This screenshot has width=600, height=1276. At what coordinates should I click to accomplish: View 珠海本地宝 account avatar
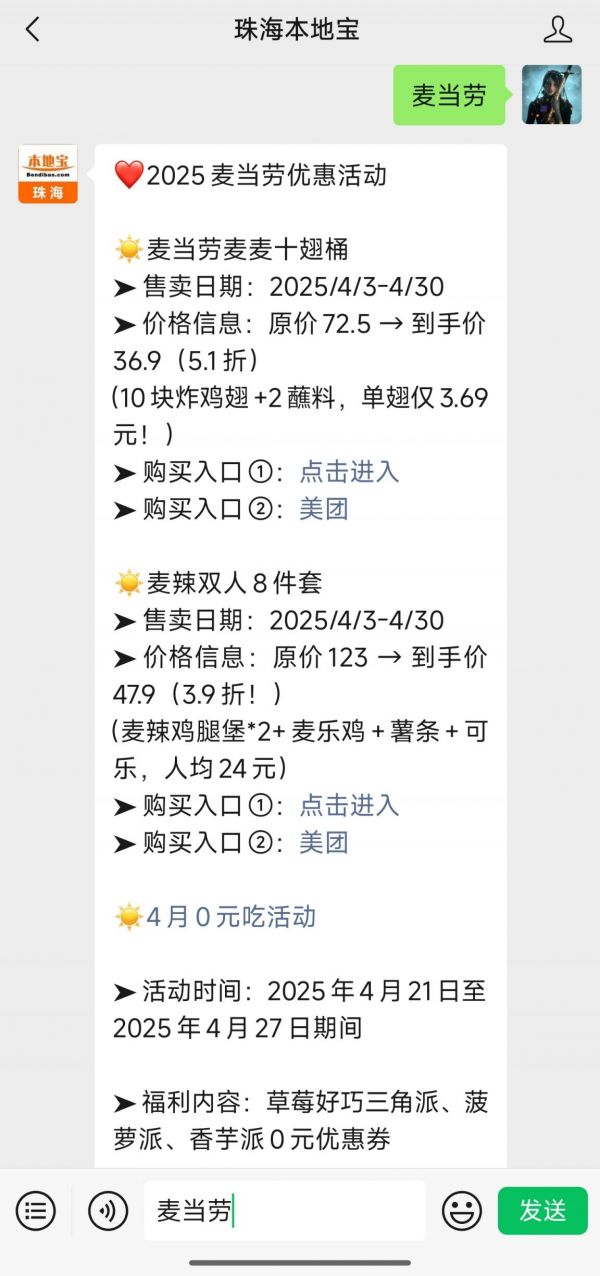click(x=48, y=174)
